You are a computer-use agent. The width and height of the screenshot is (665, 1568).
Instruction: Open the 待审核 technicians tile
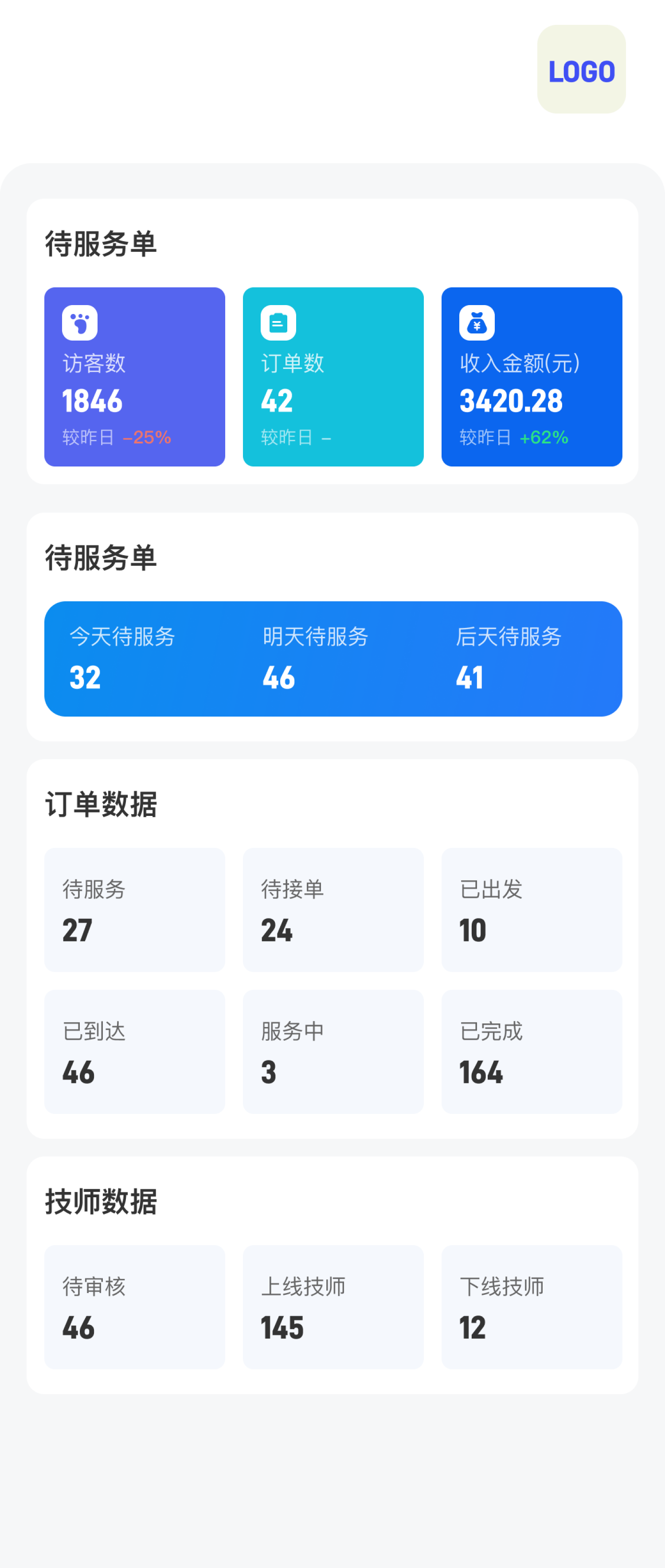tap(134, 1306)
